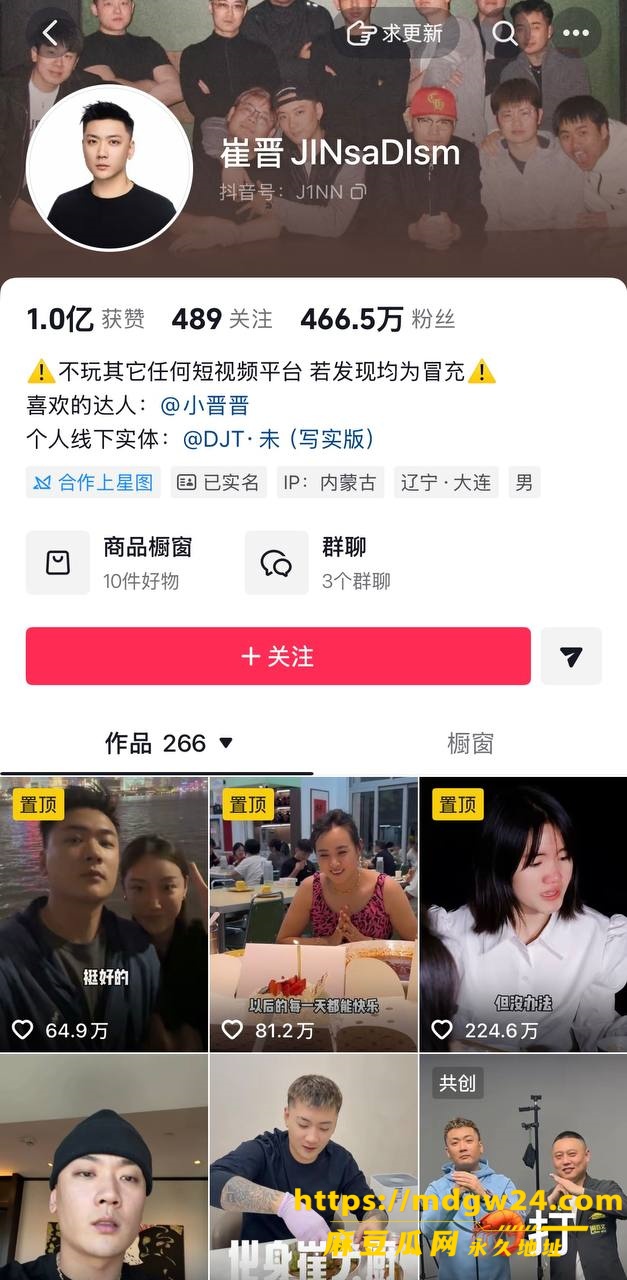Switch to the 橱窗 tab
Screen dimensions: 627x1280
click(470, 743)
